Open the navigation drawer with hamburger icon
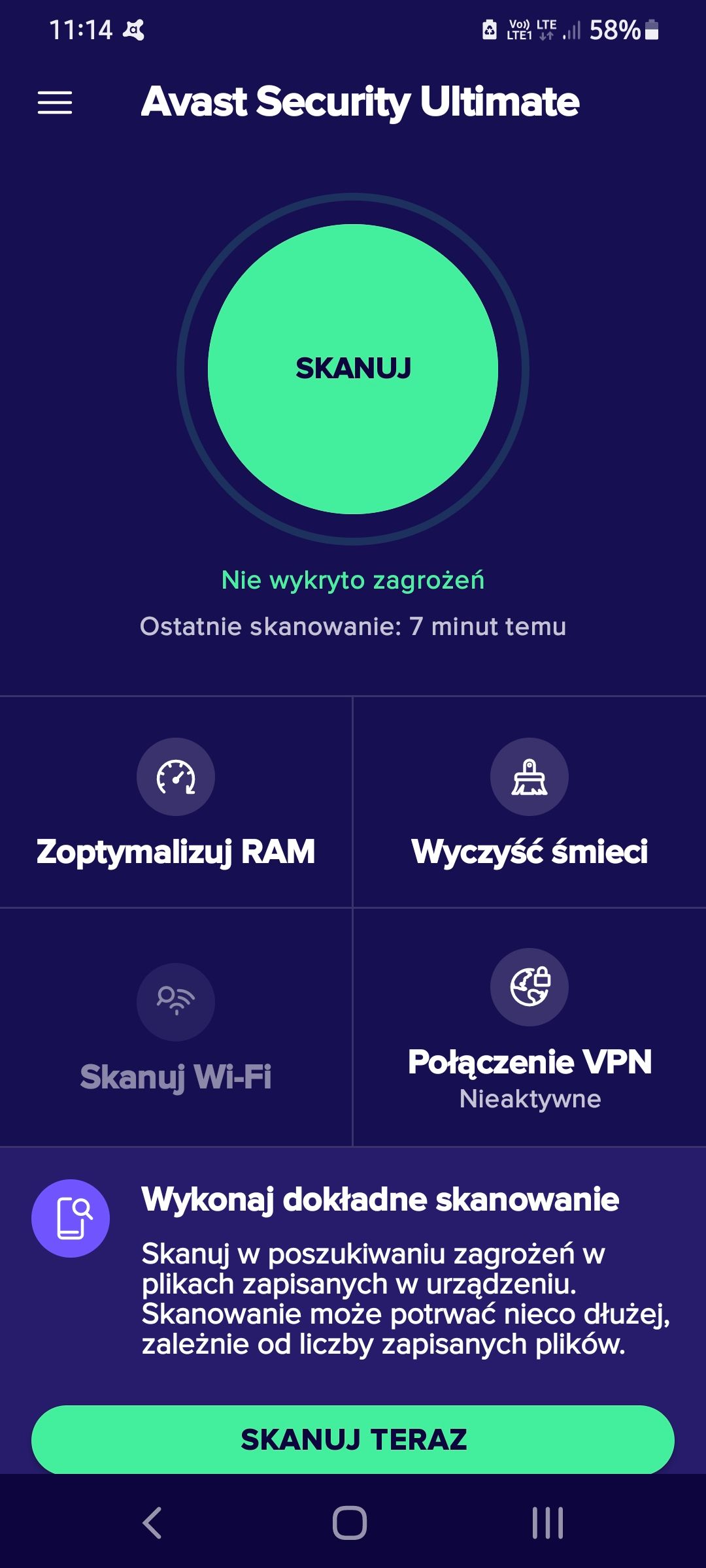The image size is (706, 1568). coord(56,103)
